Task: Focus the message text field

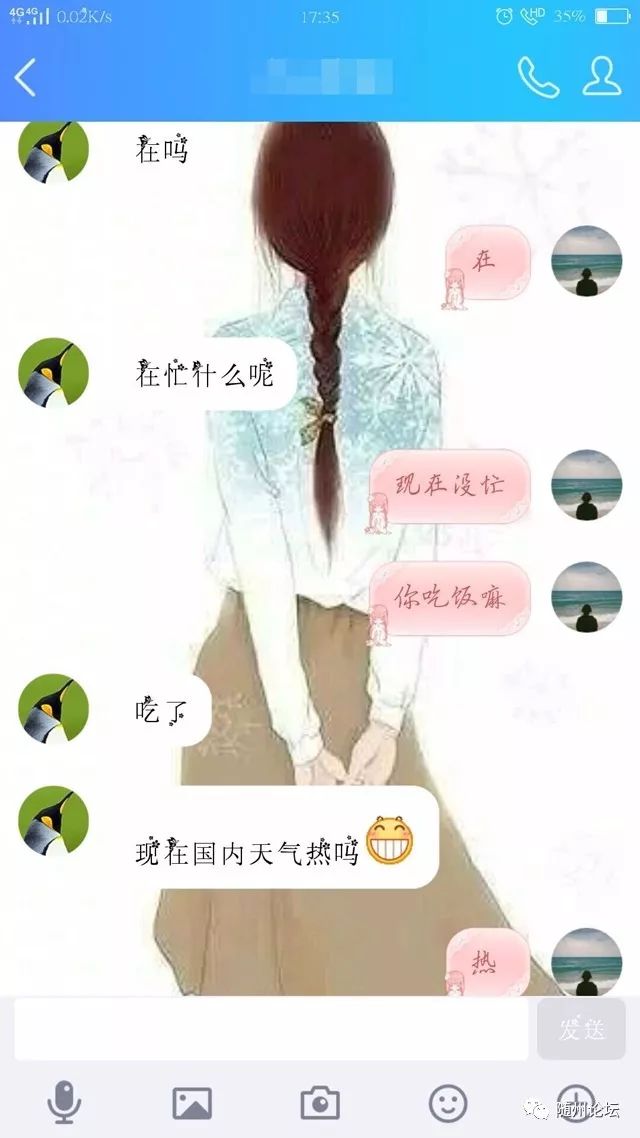Action: [271, 1029]
